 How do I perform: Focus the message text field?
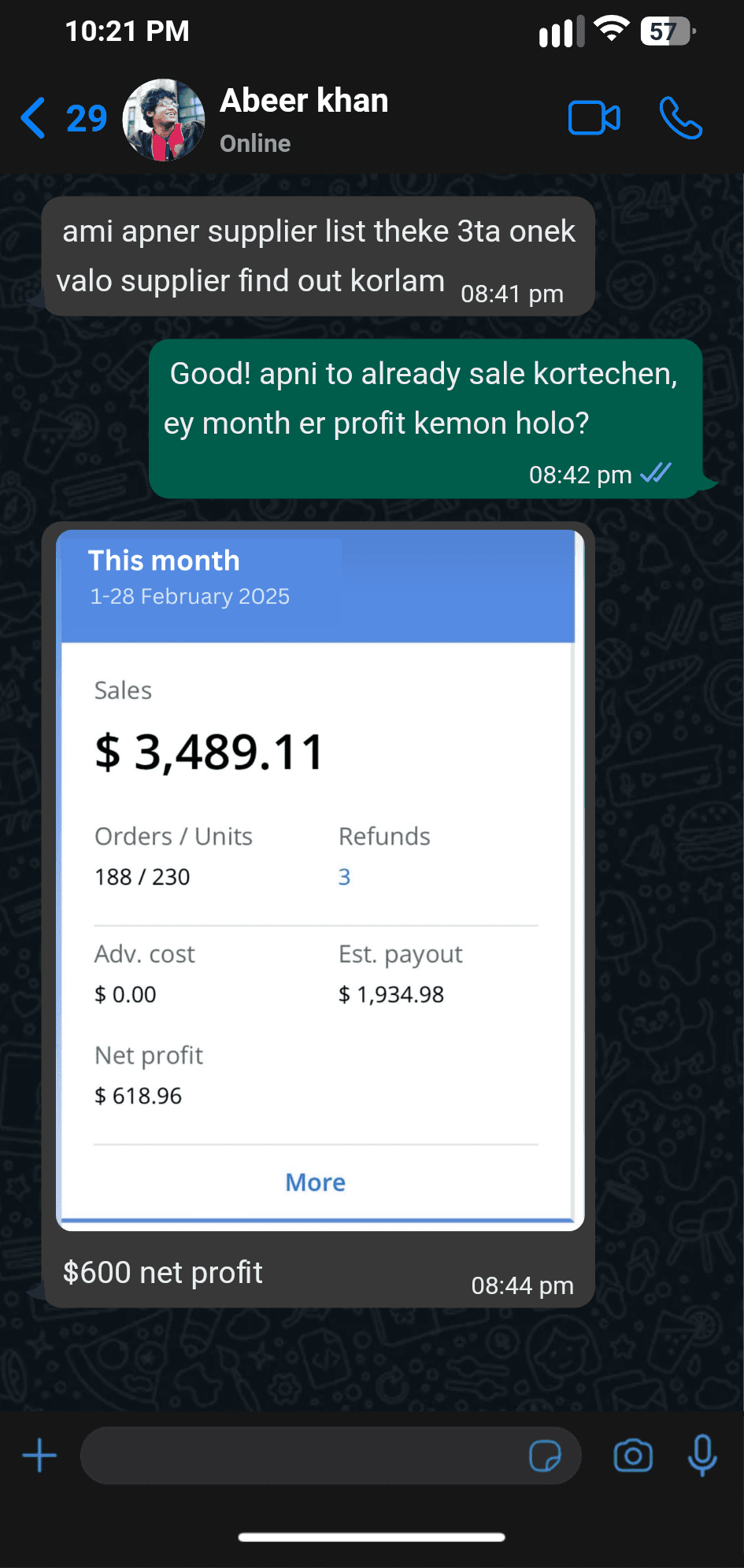(x=303, y=1455)
